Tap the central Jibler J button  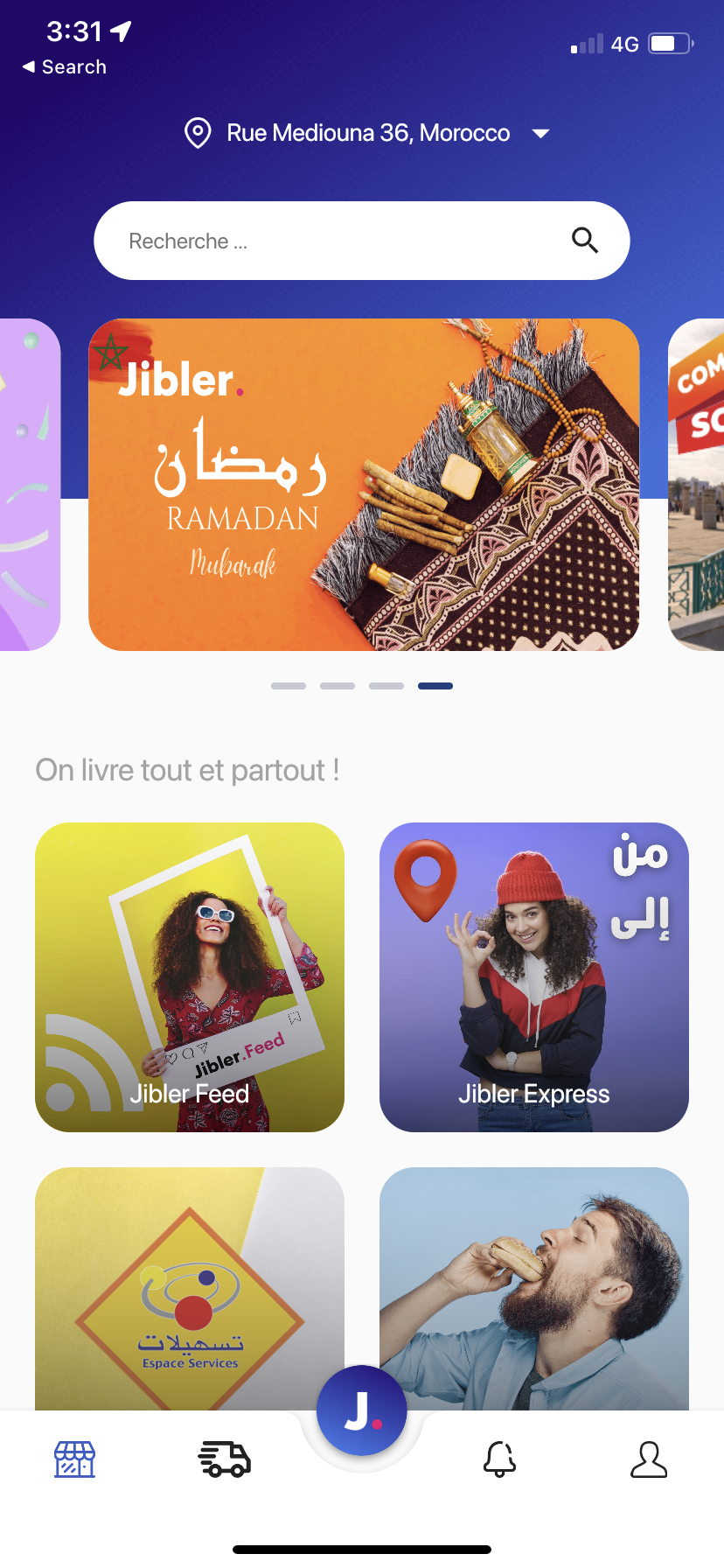click(x=362, y=1410)
